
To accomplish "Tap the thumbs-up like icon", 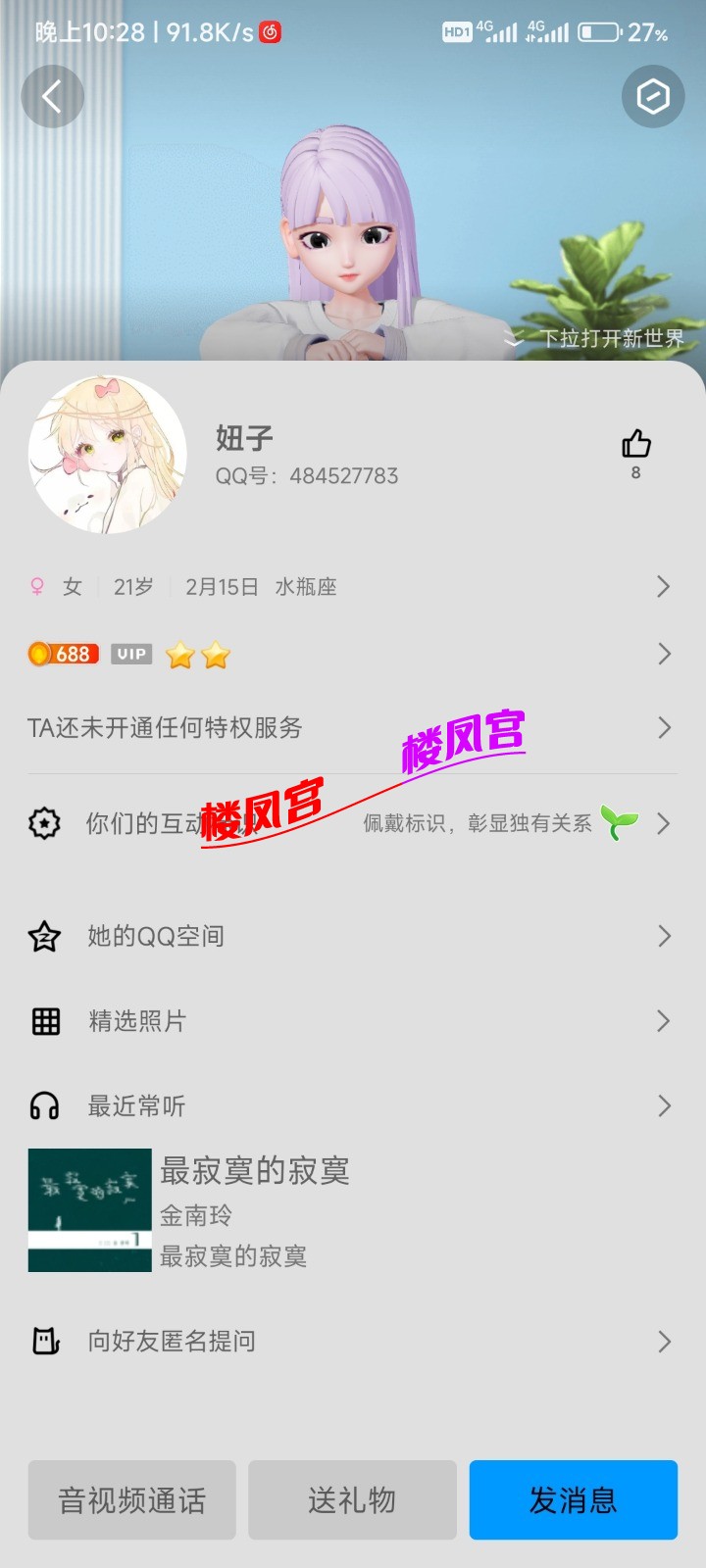I will tap(635, 443).
